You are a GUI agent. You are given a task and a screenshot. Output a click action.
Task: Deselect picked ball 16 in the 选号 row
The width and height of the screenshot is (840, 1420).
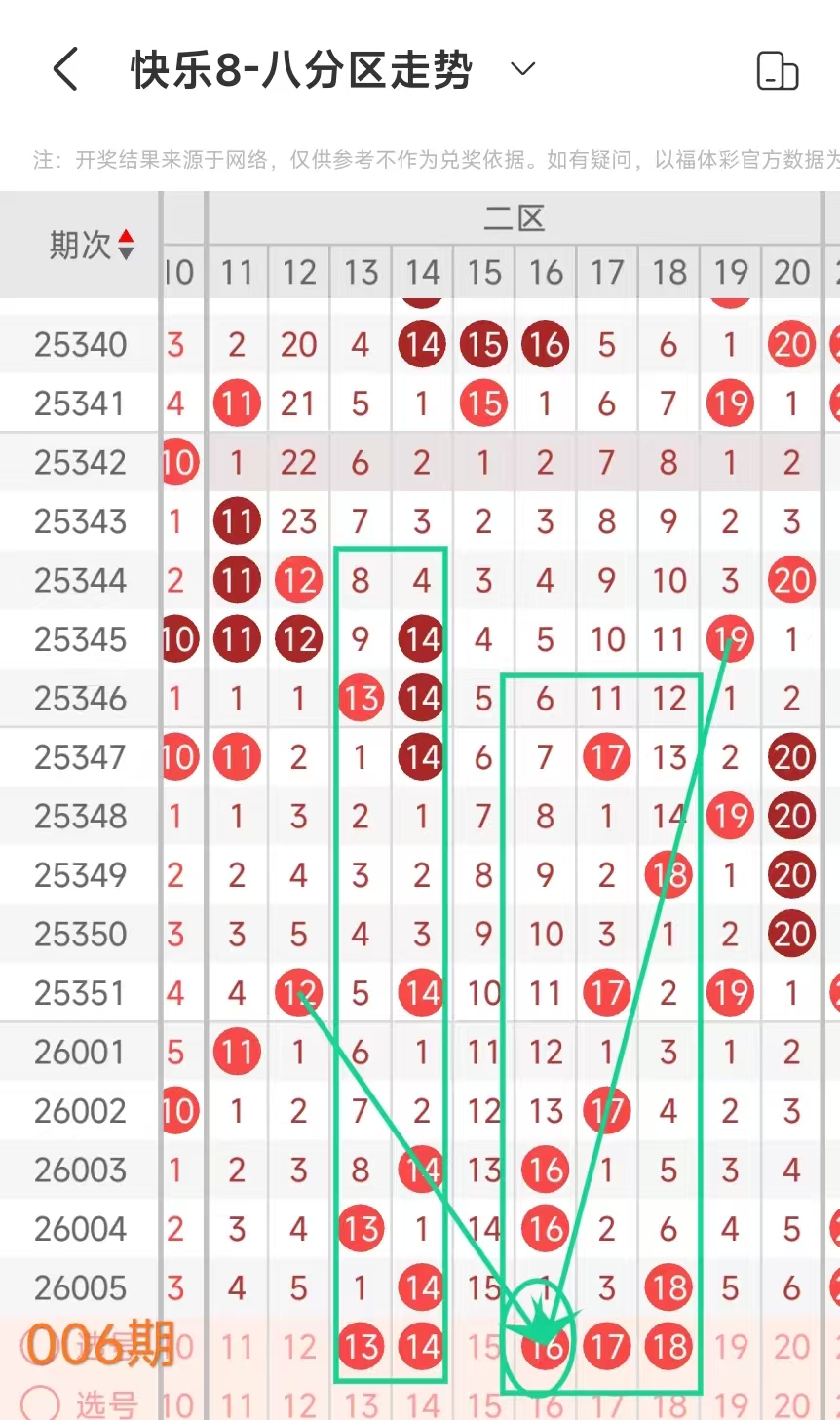(x=546, y=1347)
